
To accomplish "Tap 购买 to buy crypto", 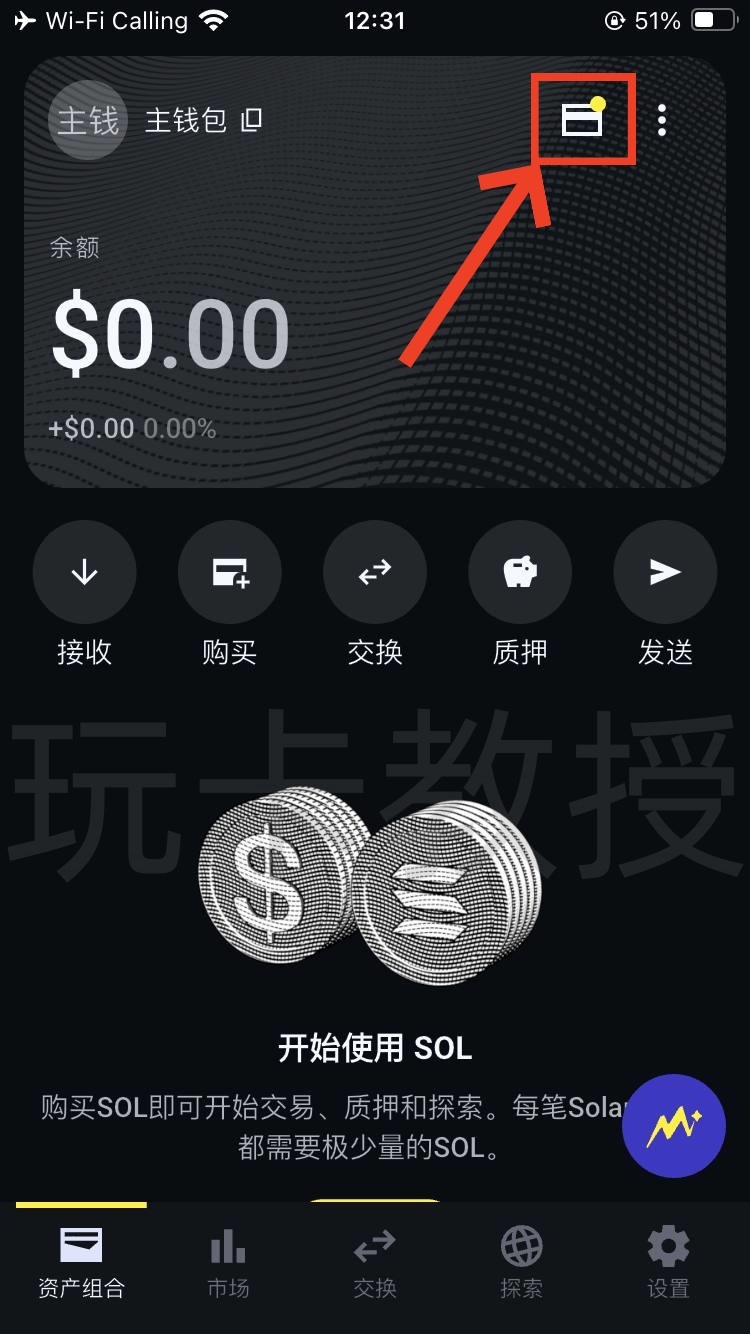I will [x=230, y=573].
